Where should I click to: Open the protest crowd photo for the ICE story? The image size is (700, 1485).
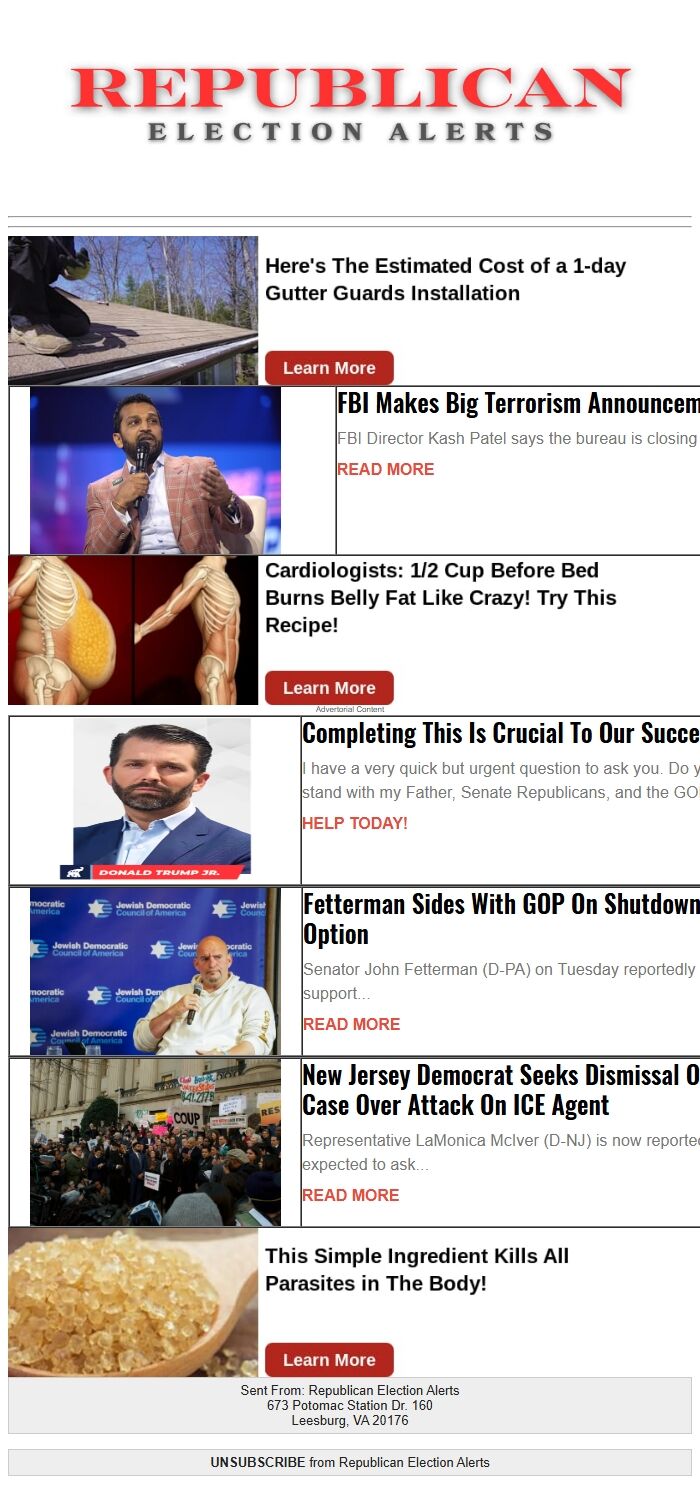(155, 1142)
